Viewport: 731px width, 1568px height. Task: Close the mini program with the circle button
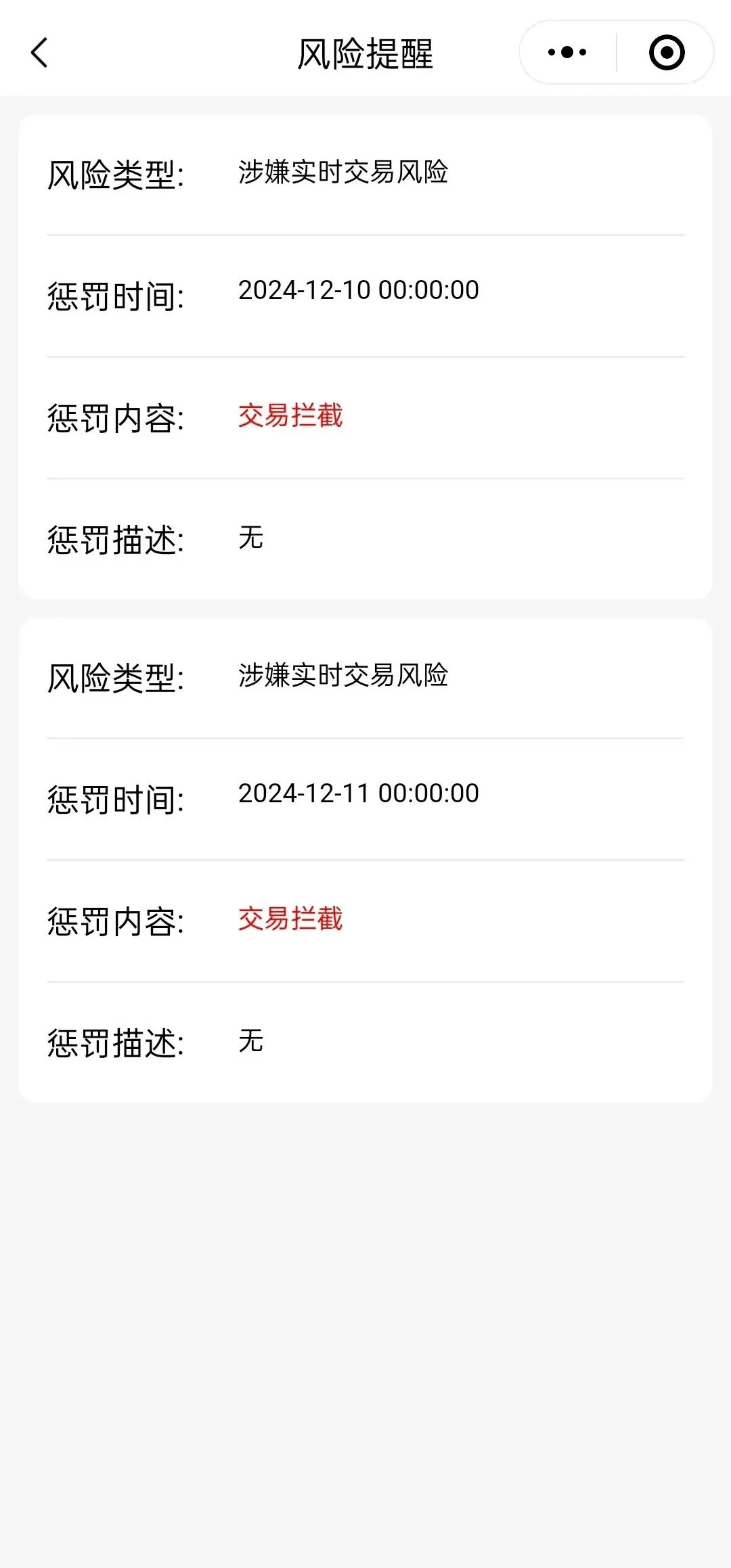(x=667, y=52)
